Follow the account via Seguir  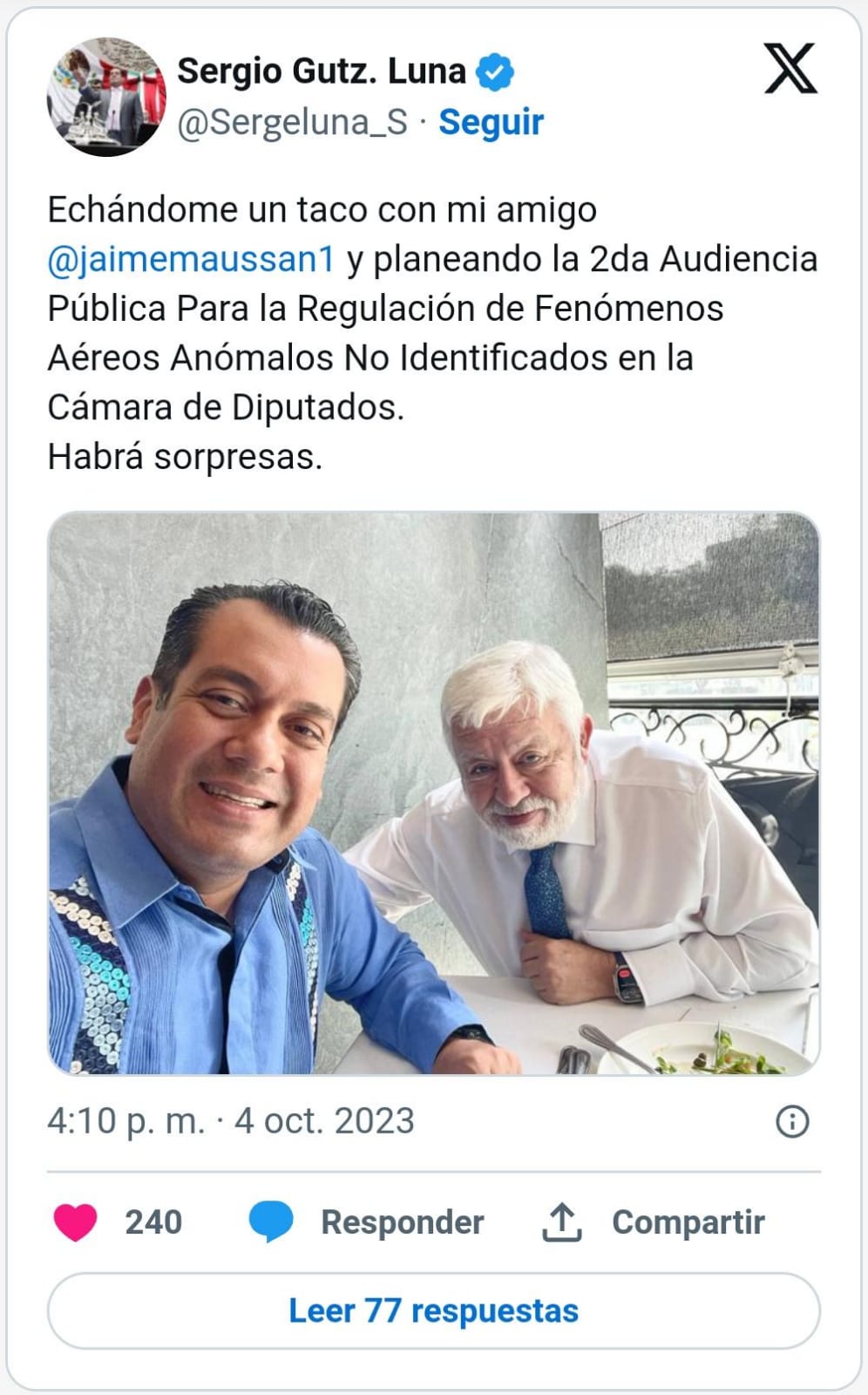(491, 122)
